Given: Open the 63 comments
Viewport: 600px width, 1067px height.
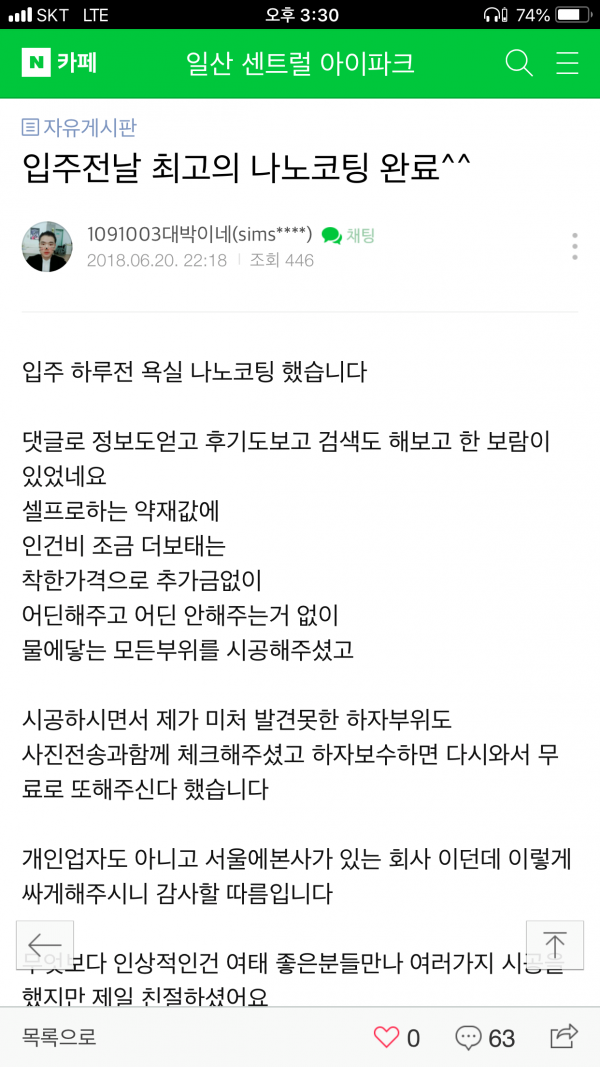Looking at the screenshot, I should pyautogui.click(x=485, y=1037).
